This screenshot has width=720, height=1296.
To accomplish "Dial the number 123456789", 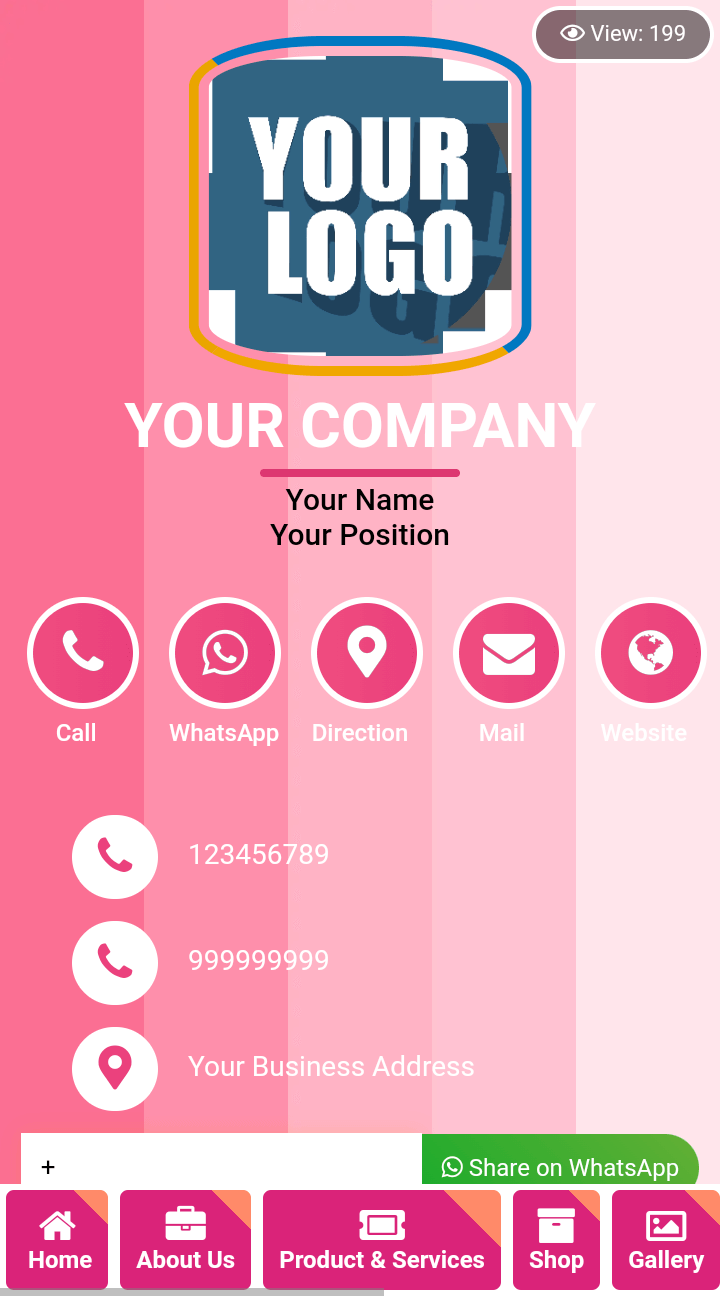I will pyautogui.click(x=258, y=855).
